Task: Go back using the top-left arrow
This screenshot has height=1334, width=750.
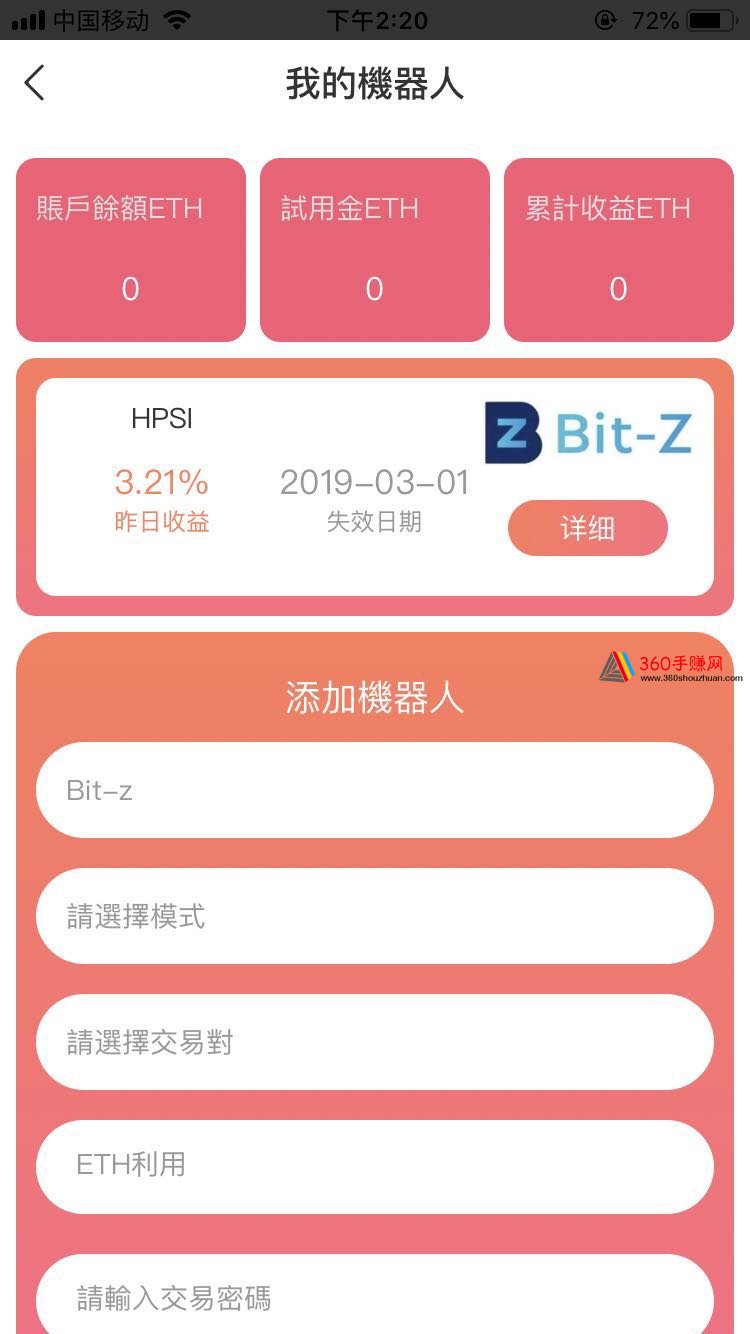Action: click(35, 83)
